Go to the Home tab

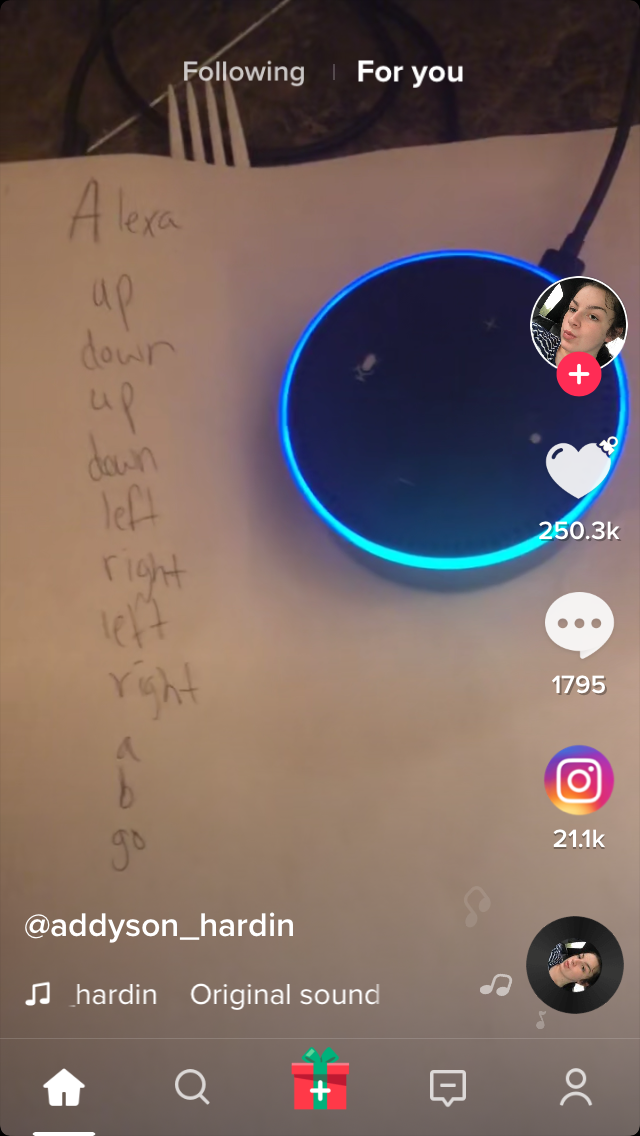(x=64, y=1086)
